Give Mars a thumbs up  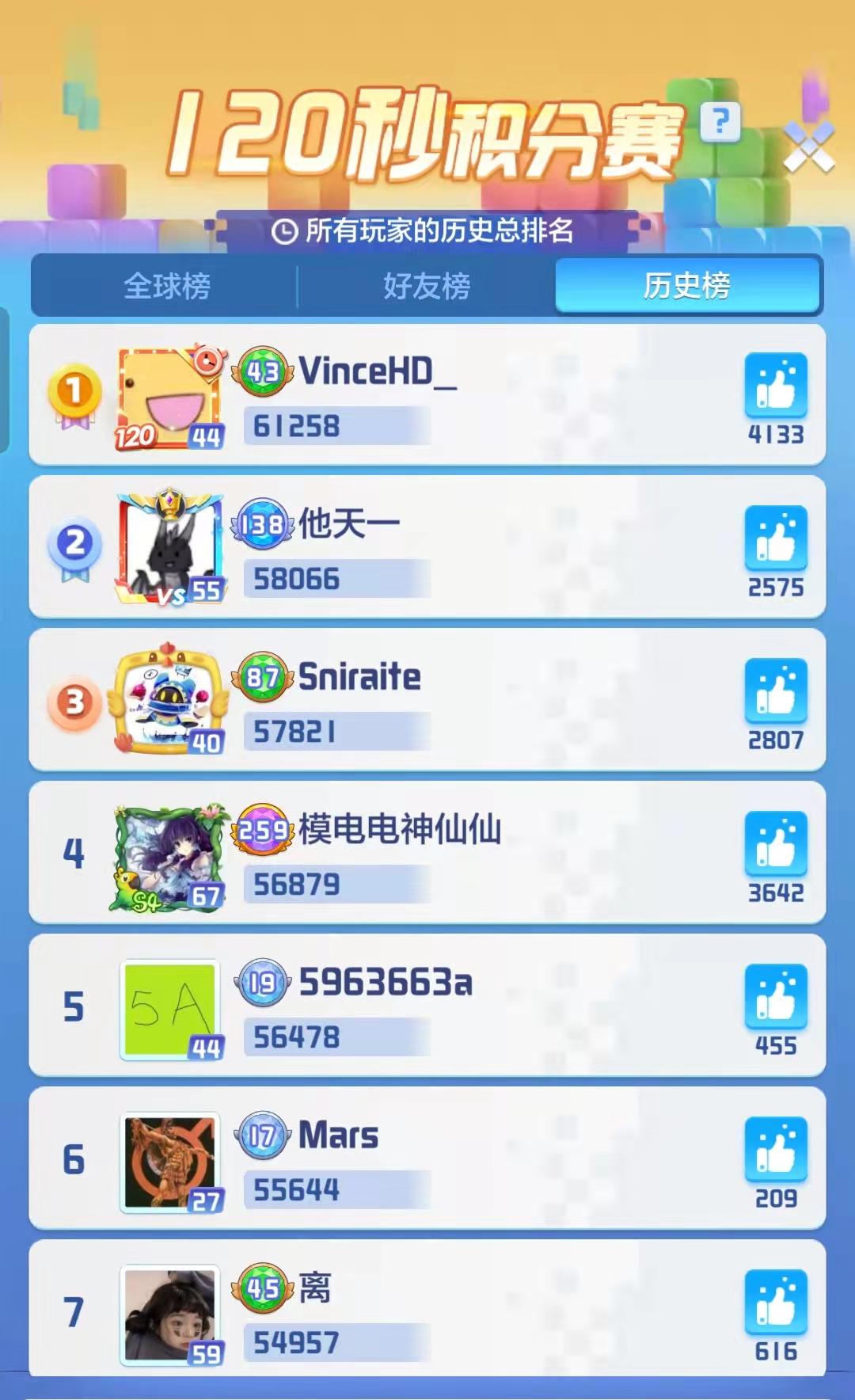pyautogui.click(x=776, y=1149)
